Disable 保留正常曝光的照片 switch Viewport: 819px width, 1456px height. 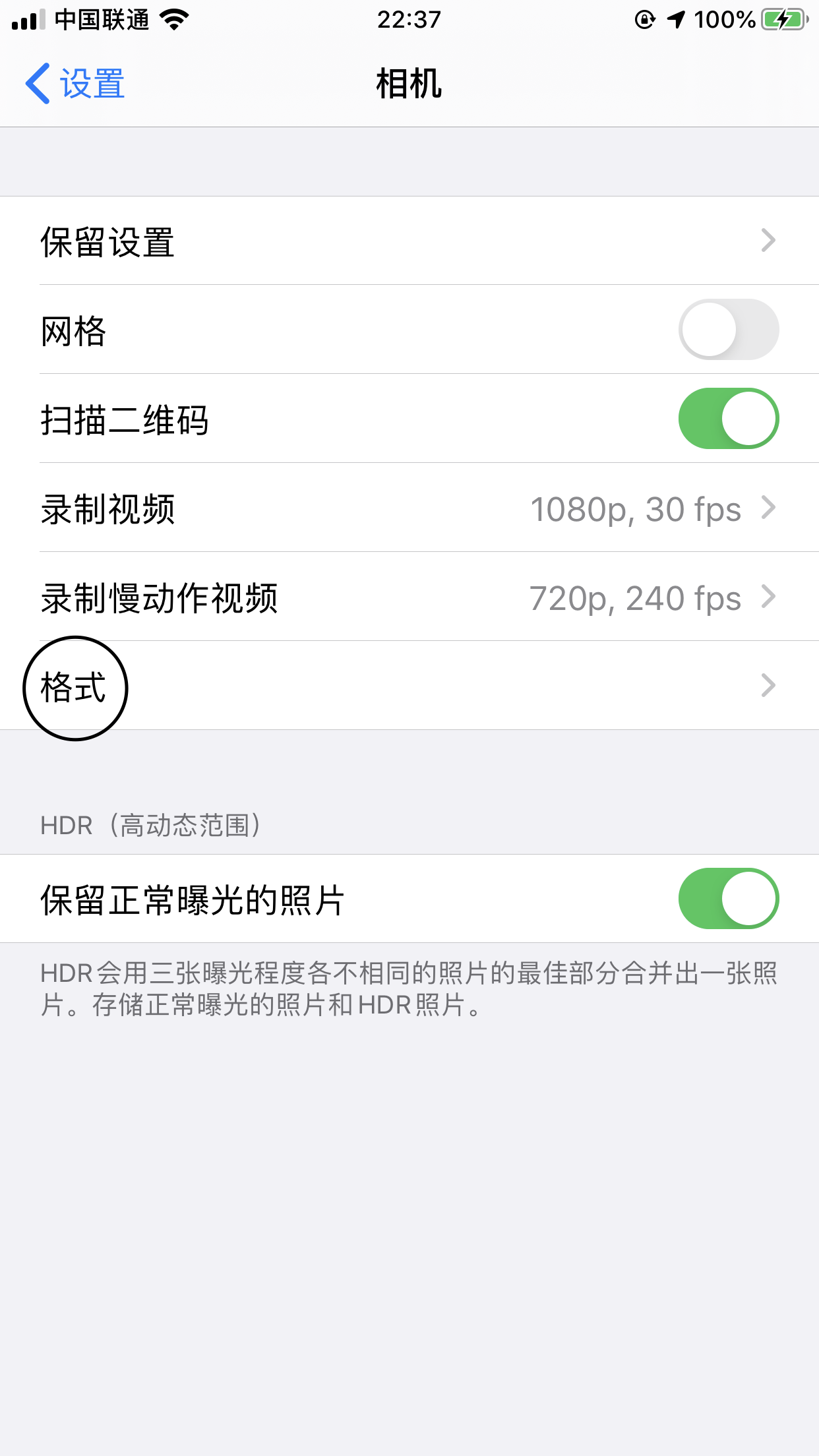tap(729, 898)
